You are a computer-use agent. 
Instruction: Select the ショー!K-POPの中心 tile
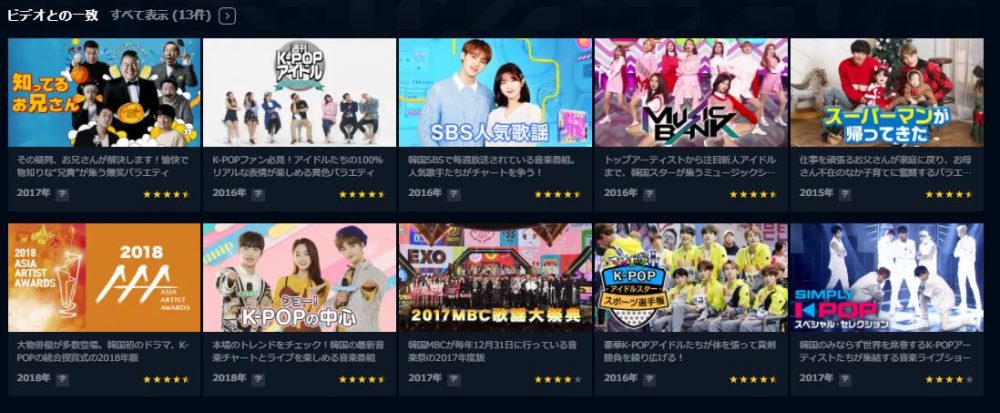point(299,277)
